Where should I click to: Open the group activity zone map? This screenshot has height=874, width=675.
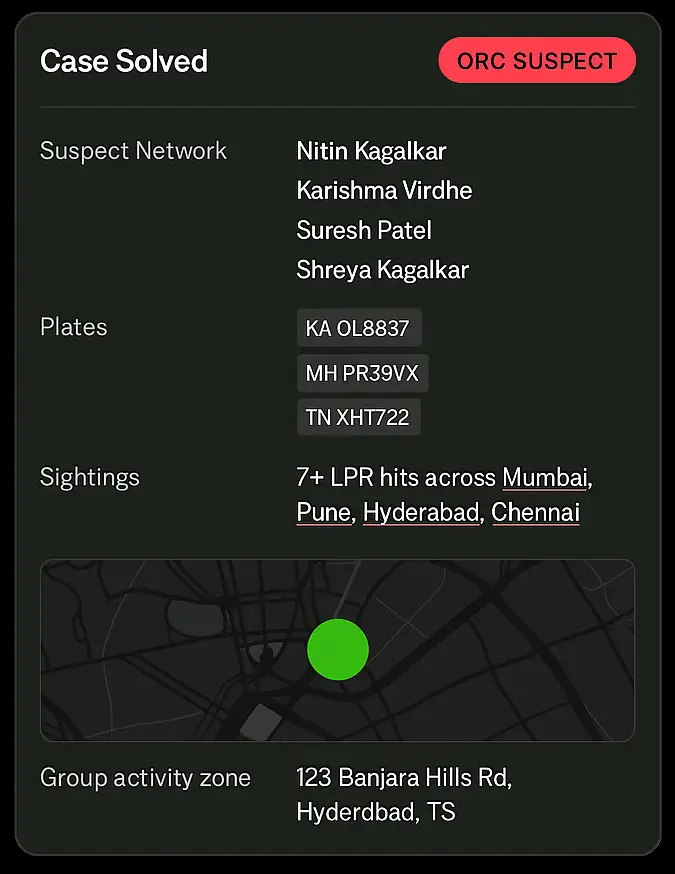point(337,650)
